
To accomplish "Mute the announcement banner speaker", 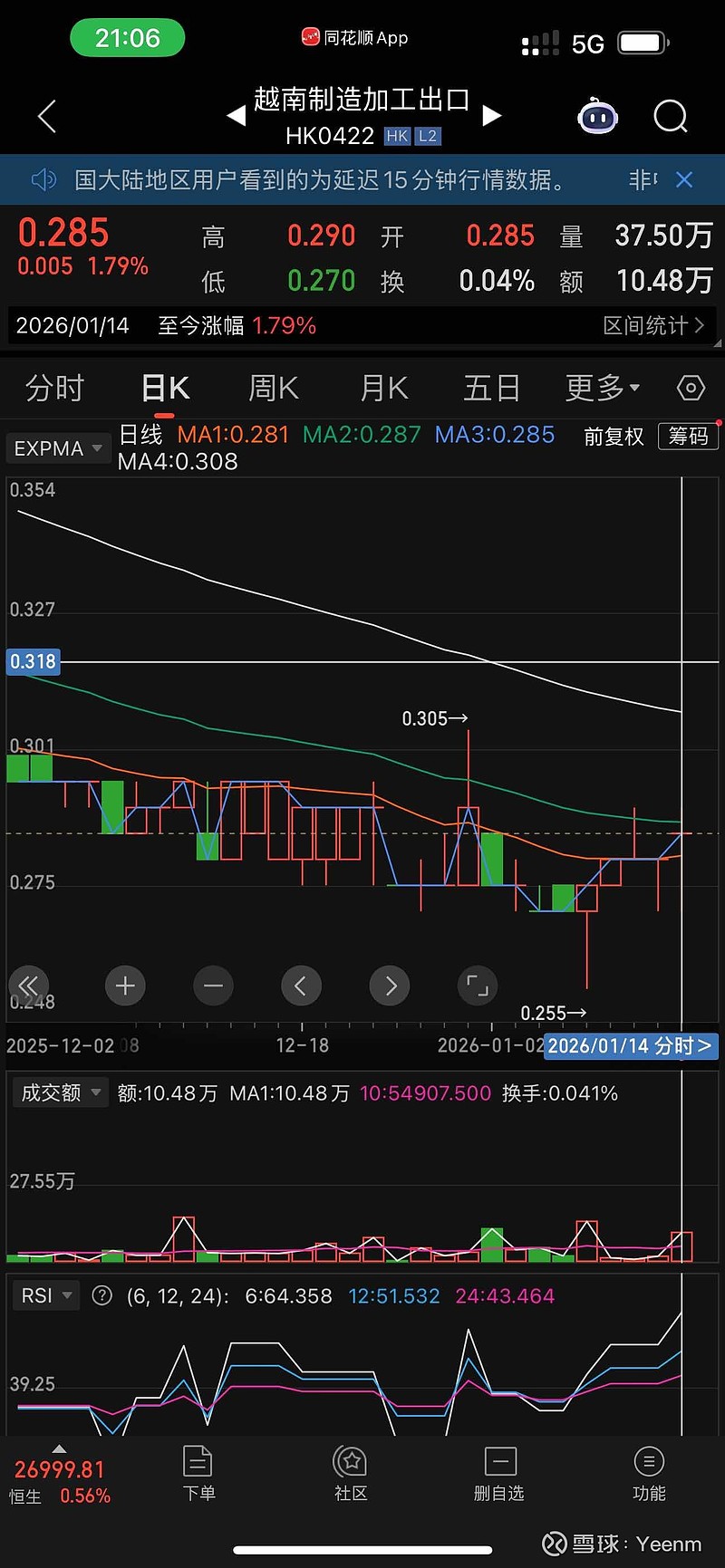I will point(43,179).
